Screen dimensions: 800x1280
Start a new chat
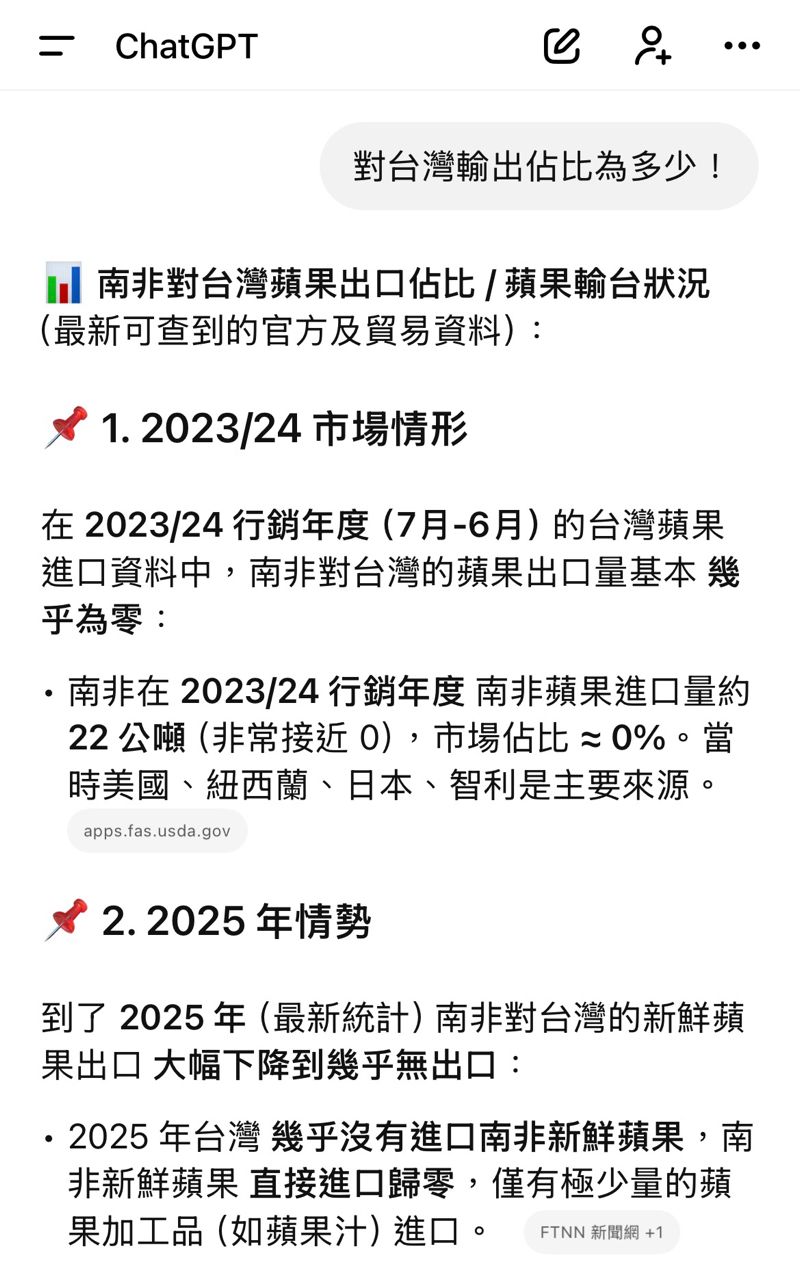click(x=562, y=46)
